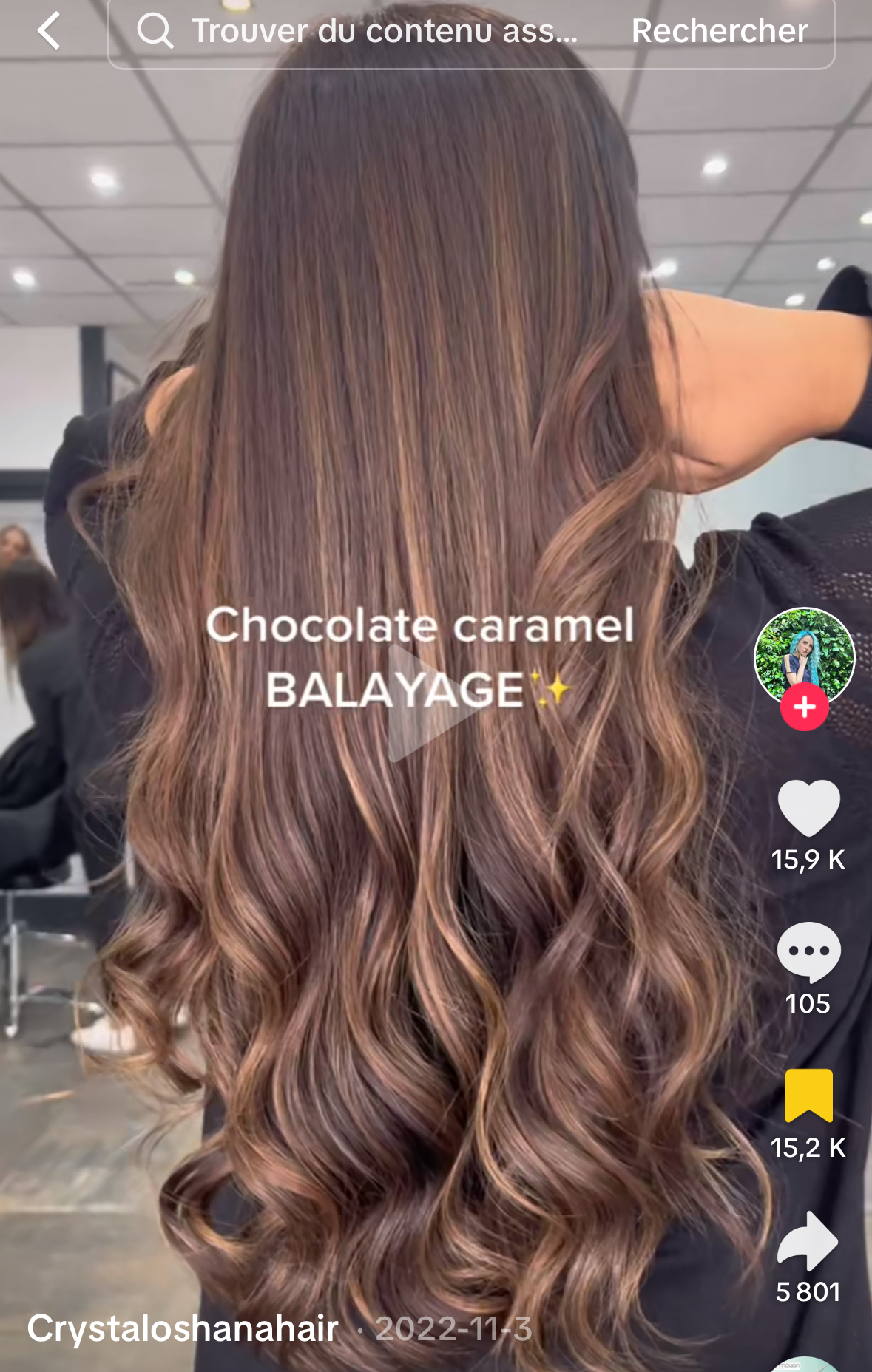Open the 105 comments
Screen dimensions: 872x1372
click(808, 952)
